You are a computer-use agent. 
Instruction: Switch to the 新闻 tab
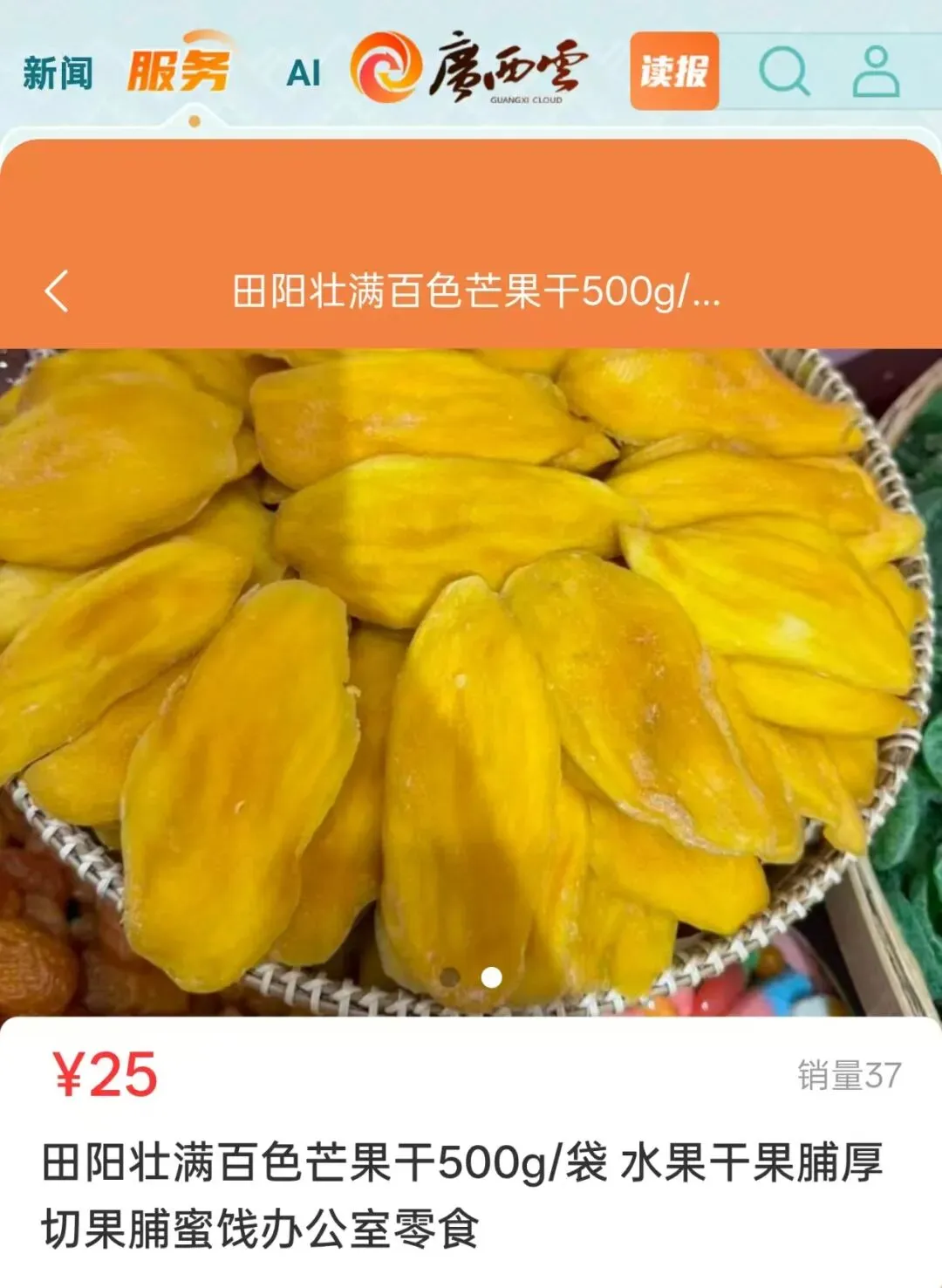[58, 72]
